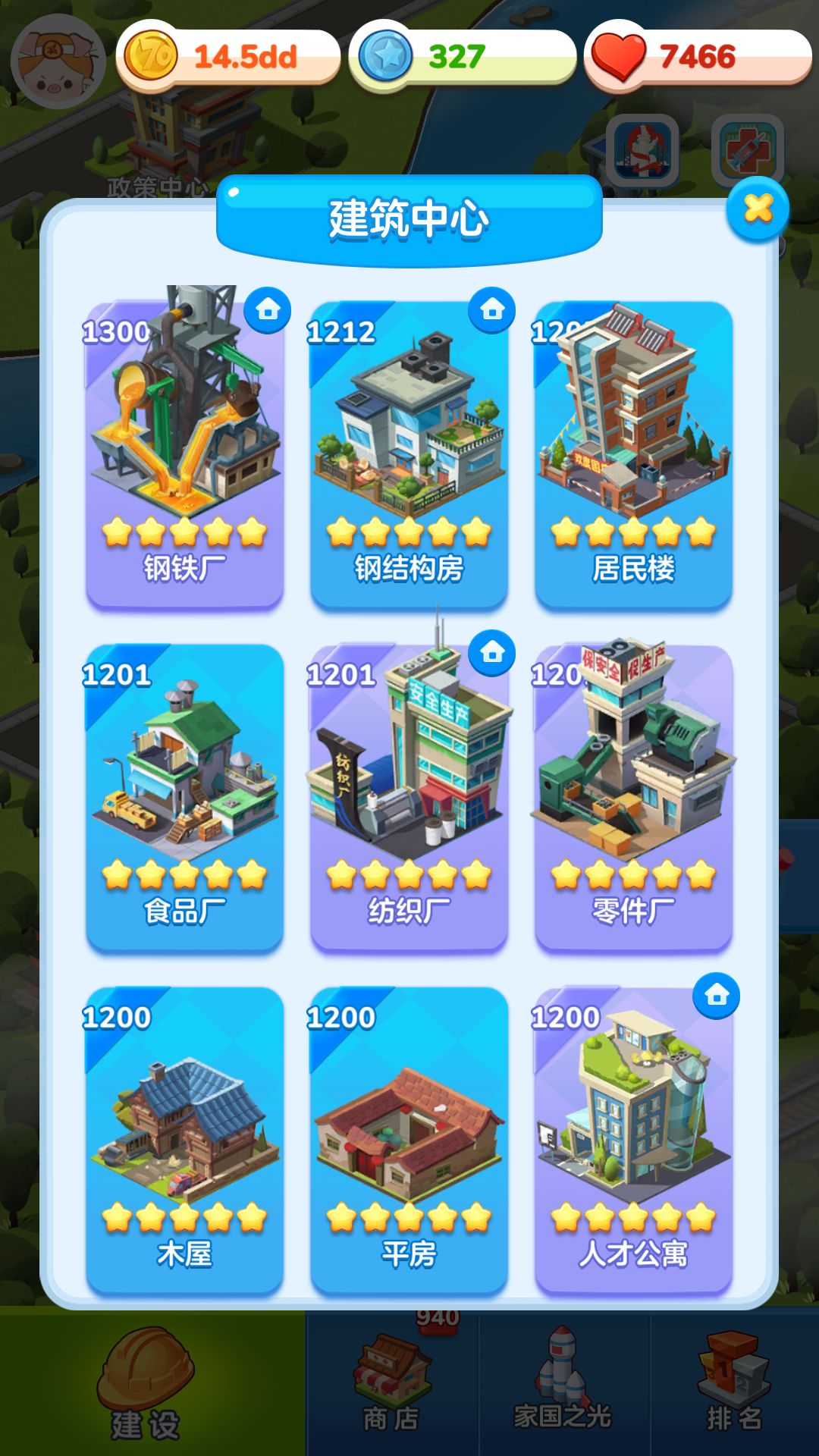Toggle the house badge on 纺织厂 card
This screenshot has width=819, height=1456.
coord(491,651)
